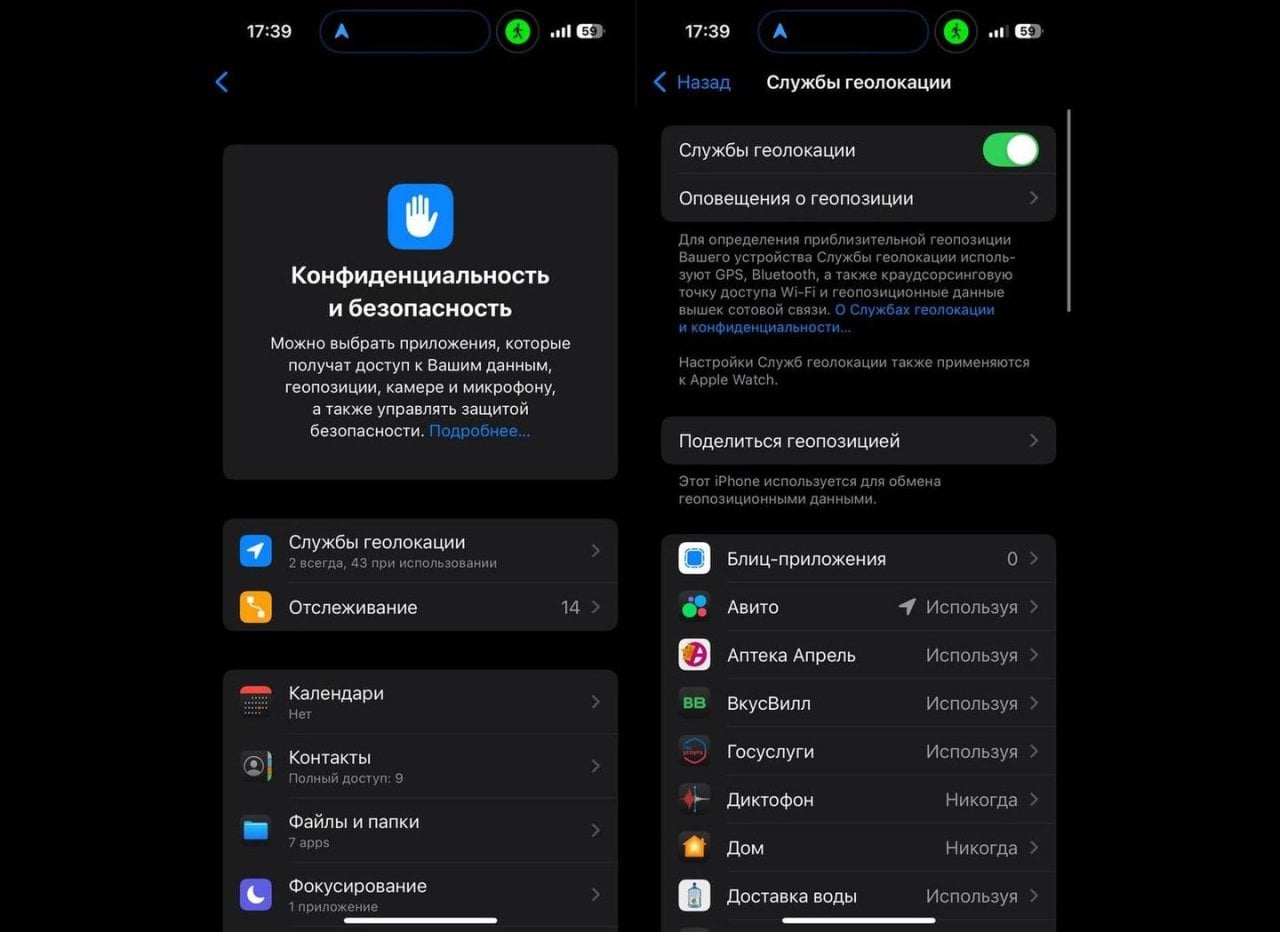Open Аптека Апрель location permission
This screenshot has height=932, width=1280.
pos(858,655)
